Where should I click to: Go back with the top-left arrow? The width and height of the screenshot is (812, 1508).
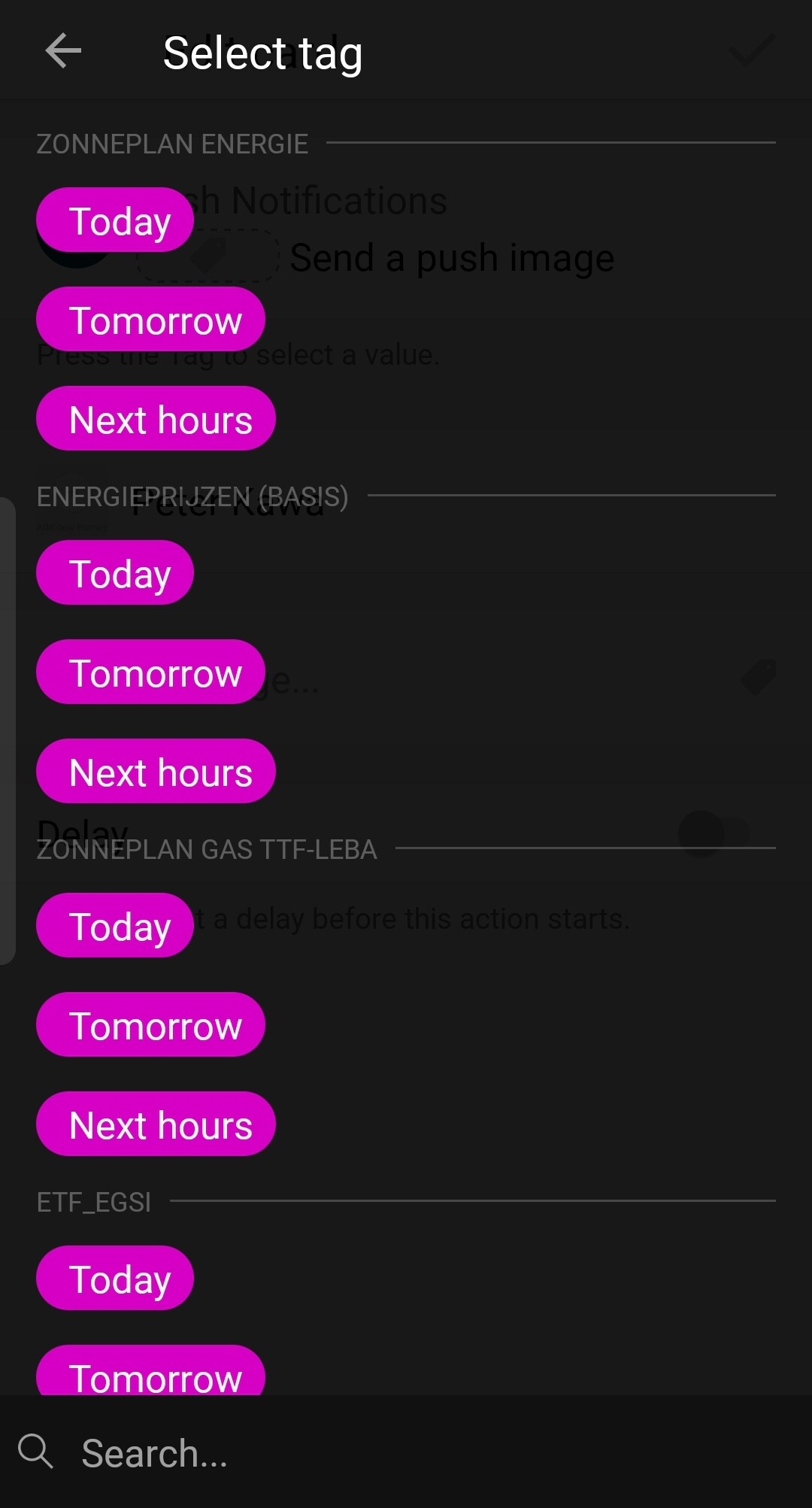63,52
